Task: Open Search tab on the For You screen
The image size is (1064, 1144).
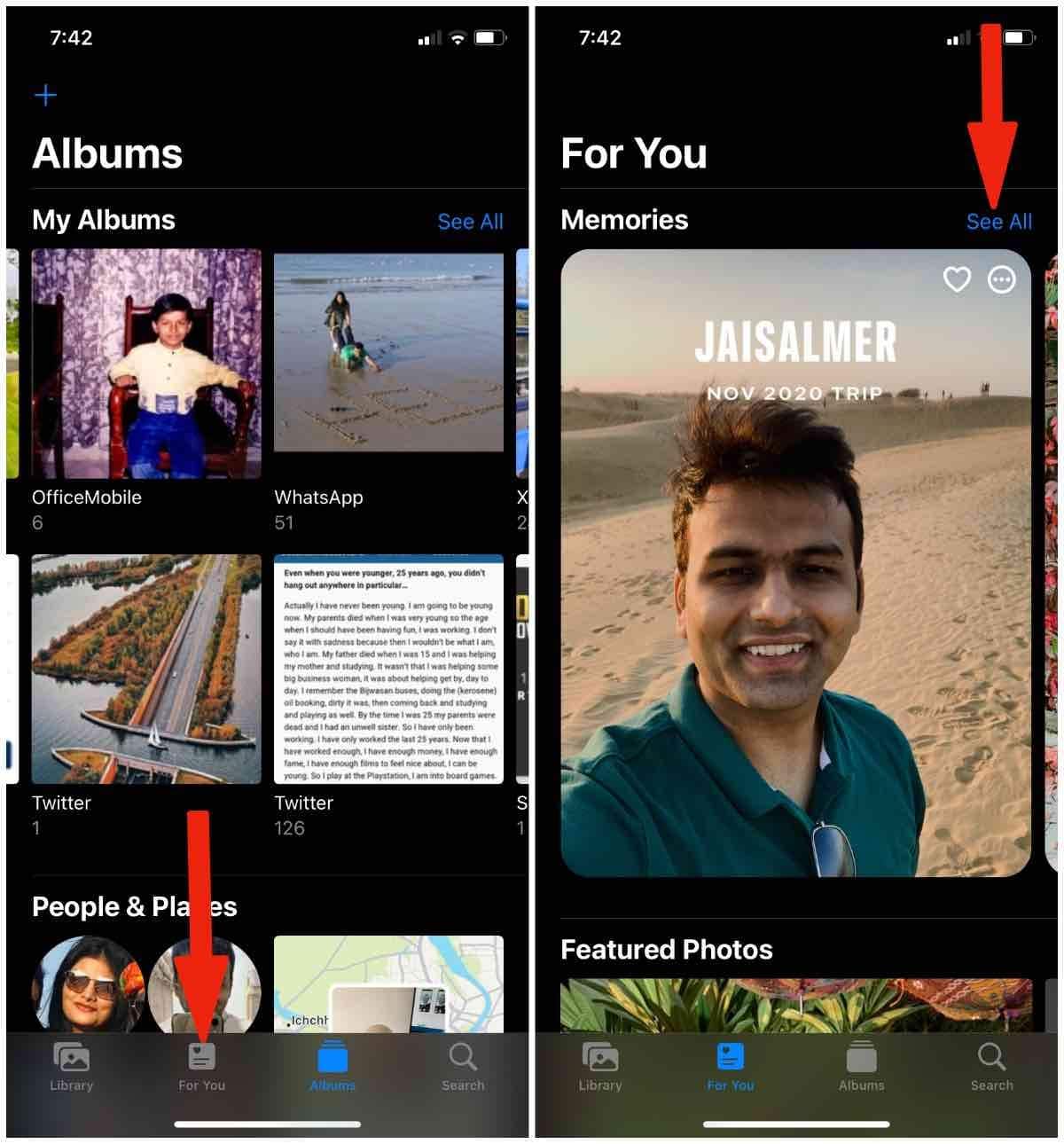Action: click(991, 1066)
